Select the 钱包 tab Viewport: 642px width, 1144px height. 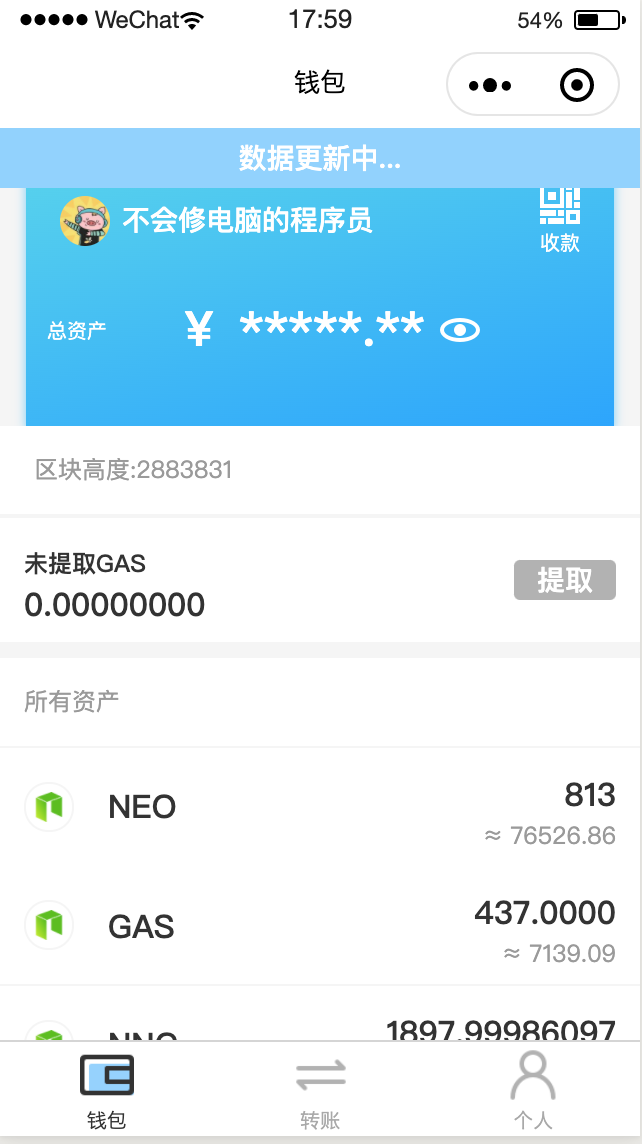click(106, 1092)
